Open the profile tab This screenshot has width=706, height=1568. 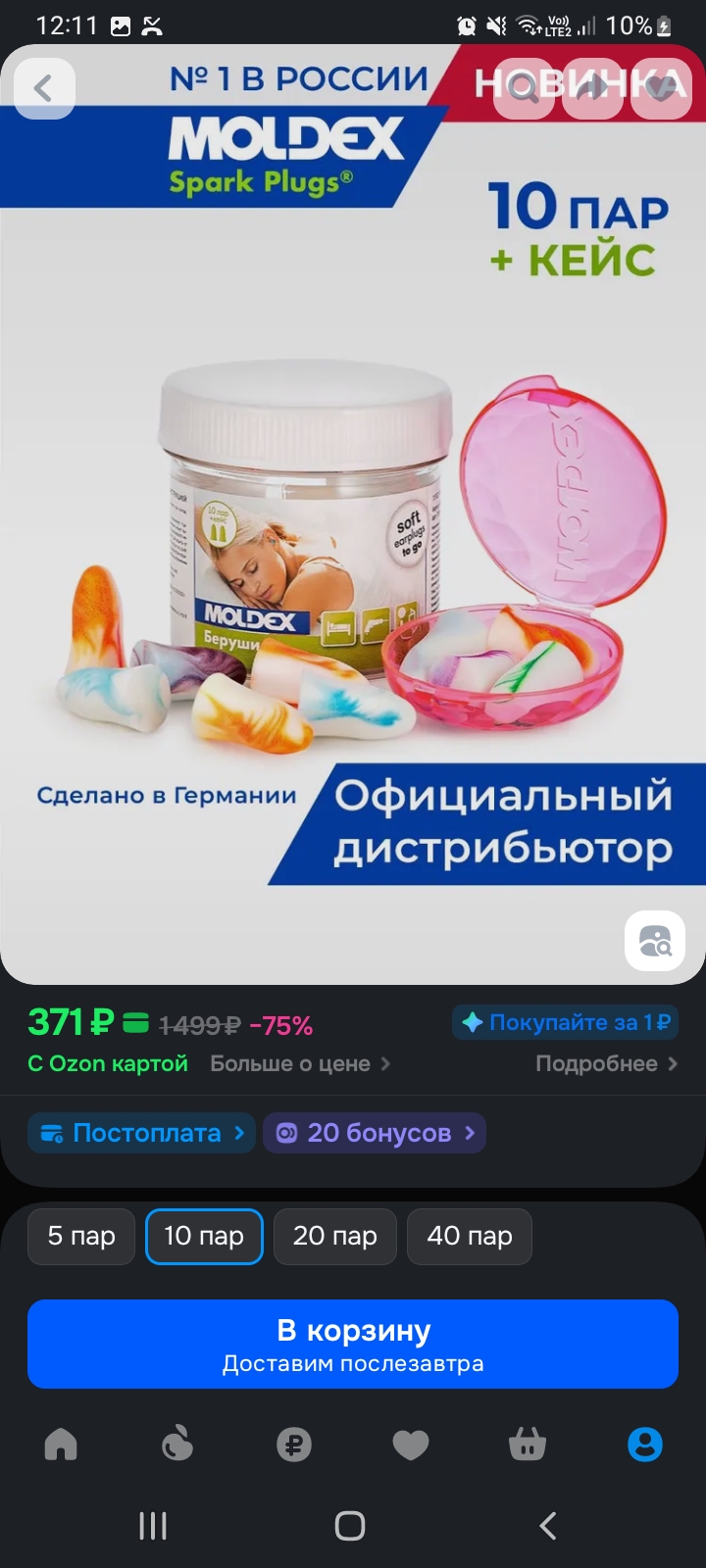(644, 1445)
